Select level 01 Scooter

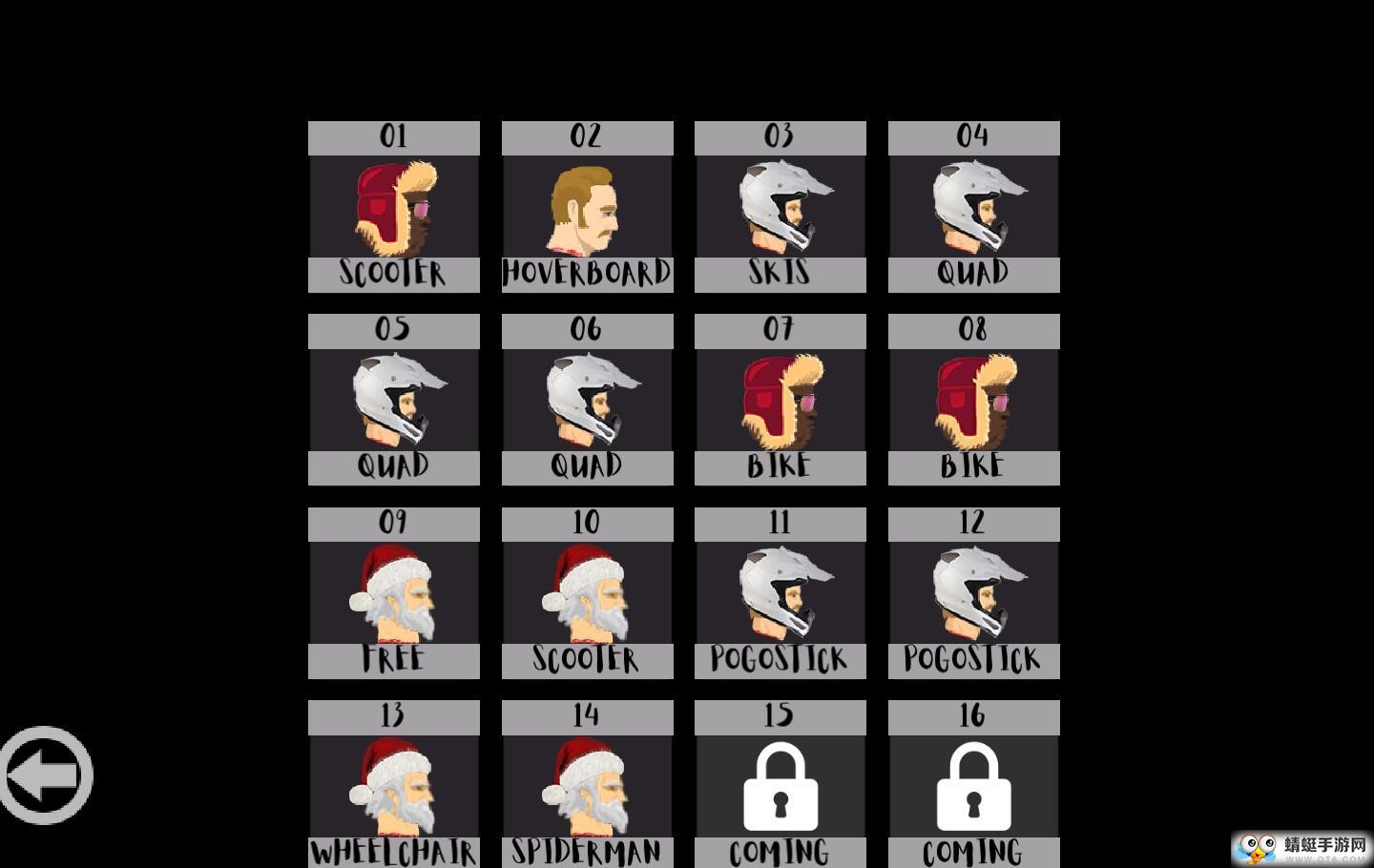click(x=393, y=207)
